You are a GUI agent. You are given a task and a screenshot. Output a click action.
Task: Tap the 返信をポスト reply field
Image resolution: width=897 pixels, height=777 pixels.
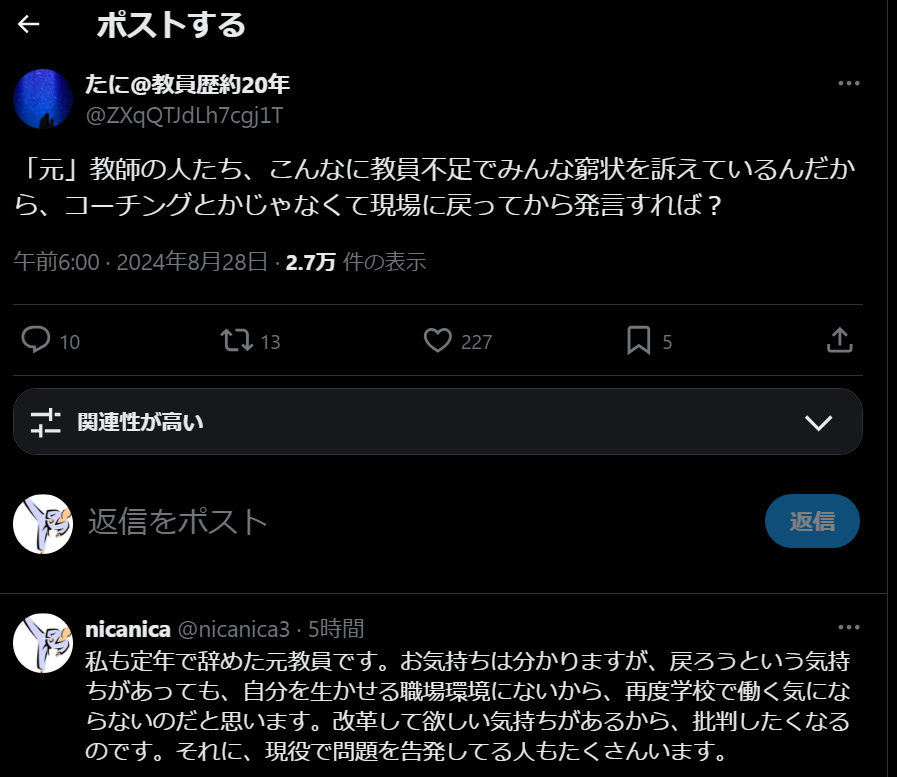(400, 521)
